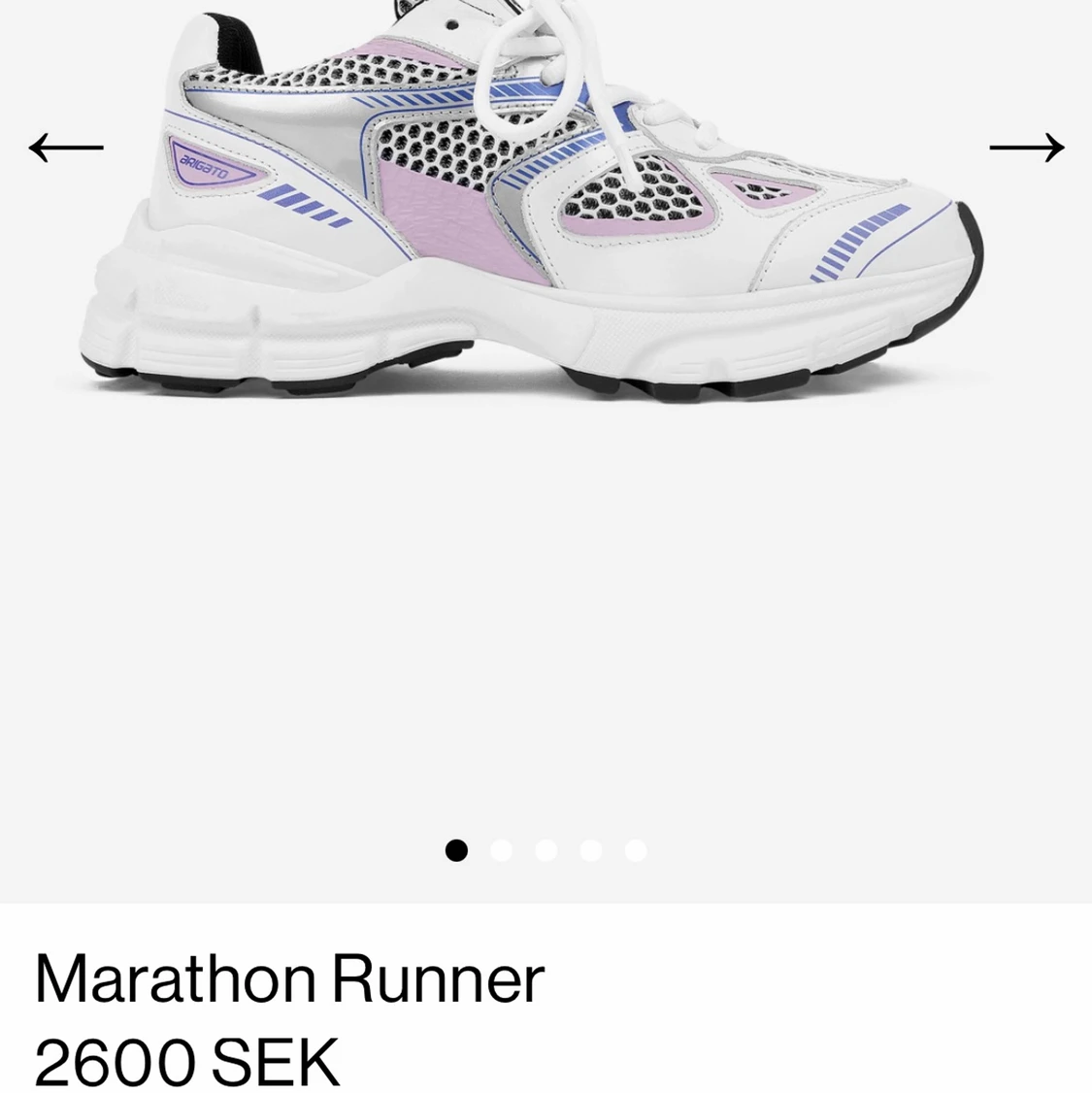Click the left arrow to view previous image

click(66, 147)
